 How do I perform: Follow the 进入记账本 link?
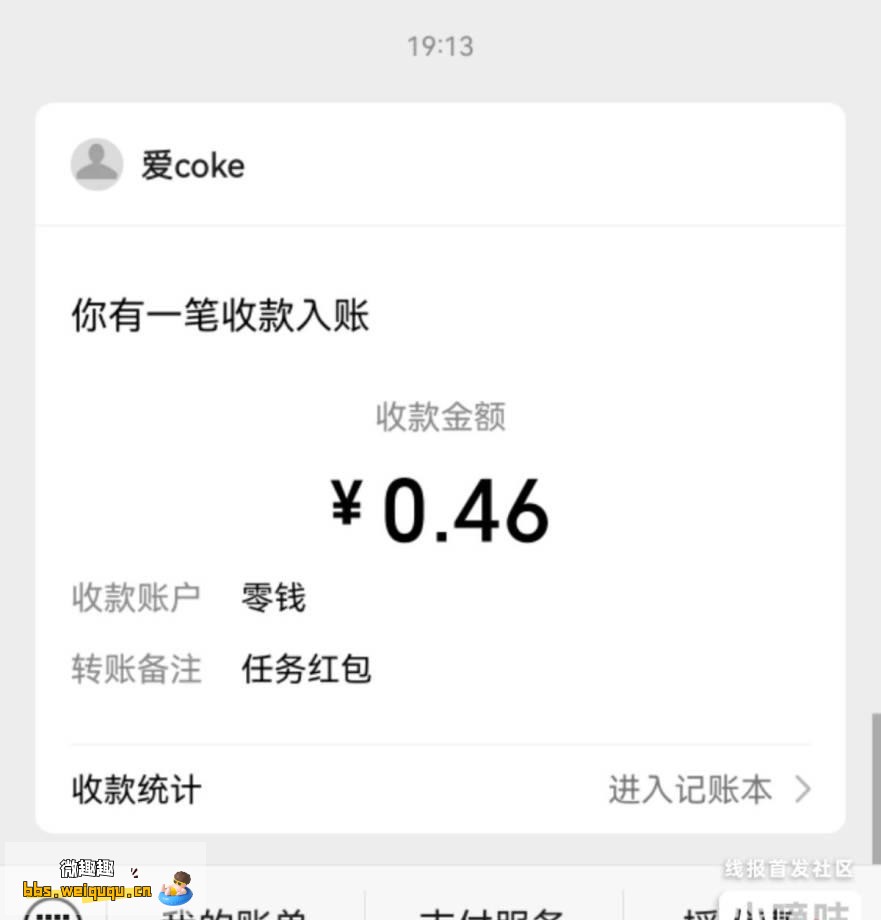[x=690, y=790]
